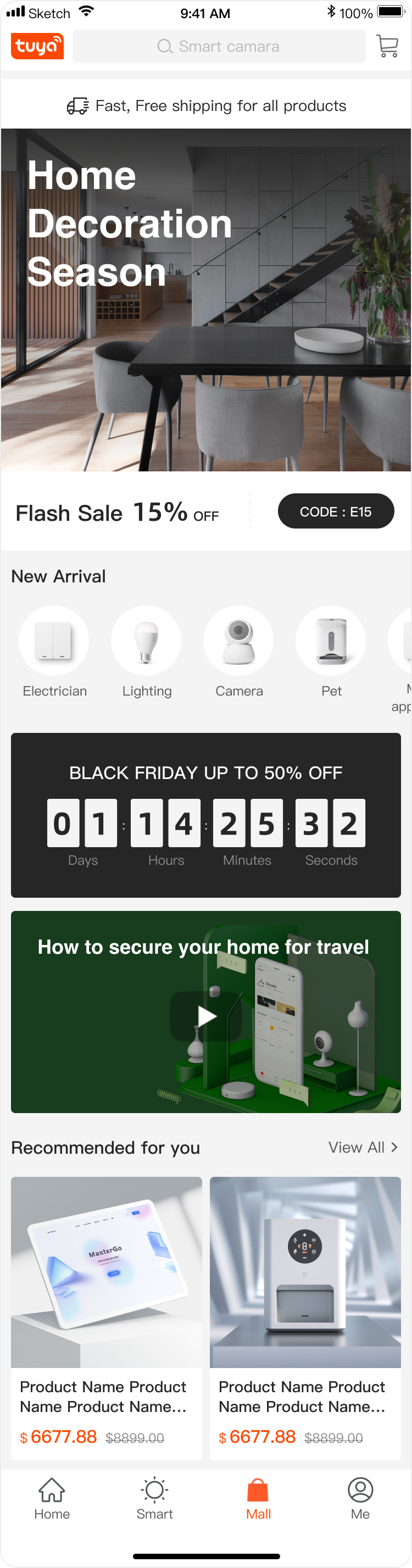View all recommended products

[363, 1147]
